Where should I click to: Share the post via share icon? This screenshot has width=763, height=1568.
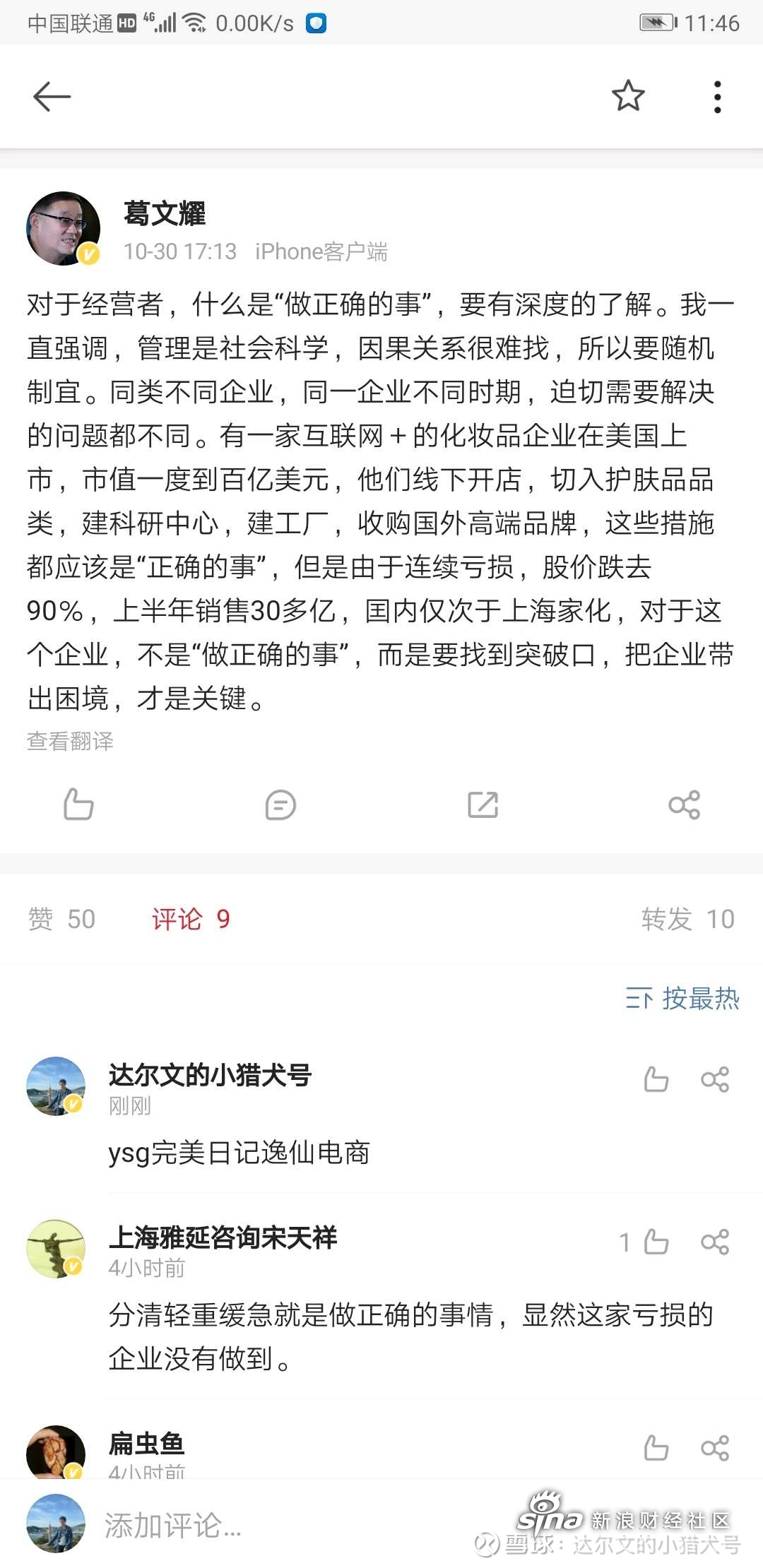point(684,804)
